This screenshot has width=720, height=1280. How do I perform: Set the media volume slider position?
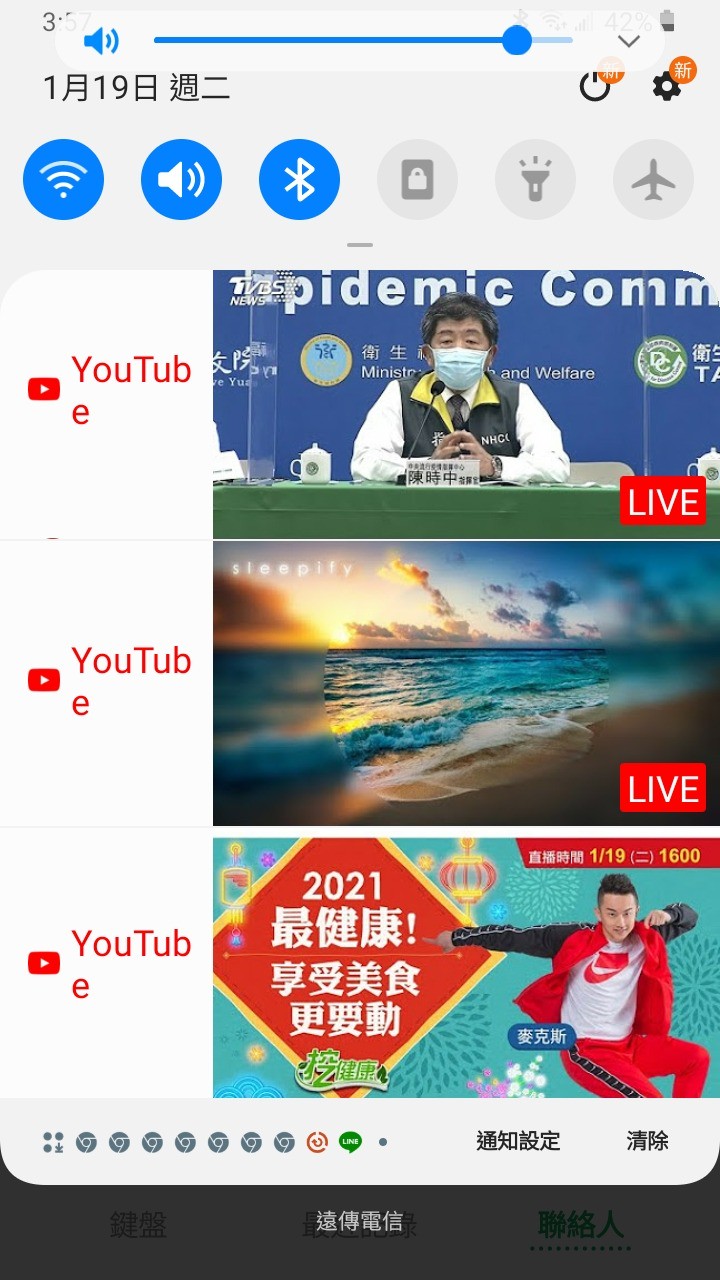point(517,41)
